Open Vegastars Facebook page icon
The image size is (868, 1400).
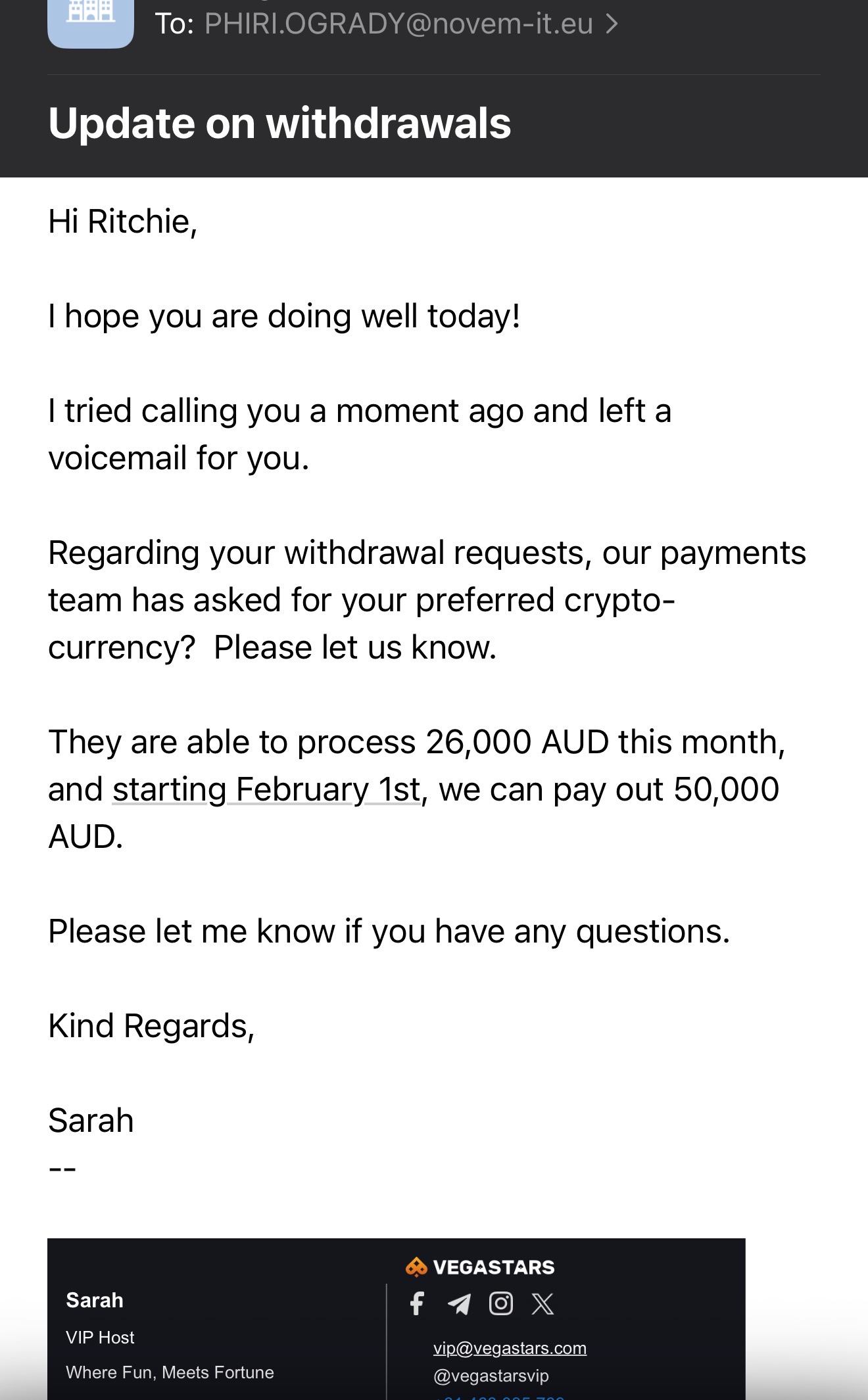point(417,1303)
